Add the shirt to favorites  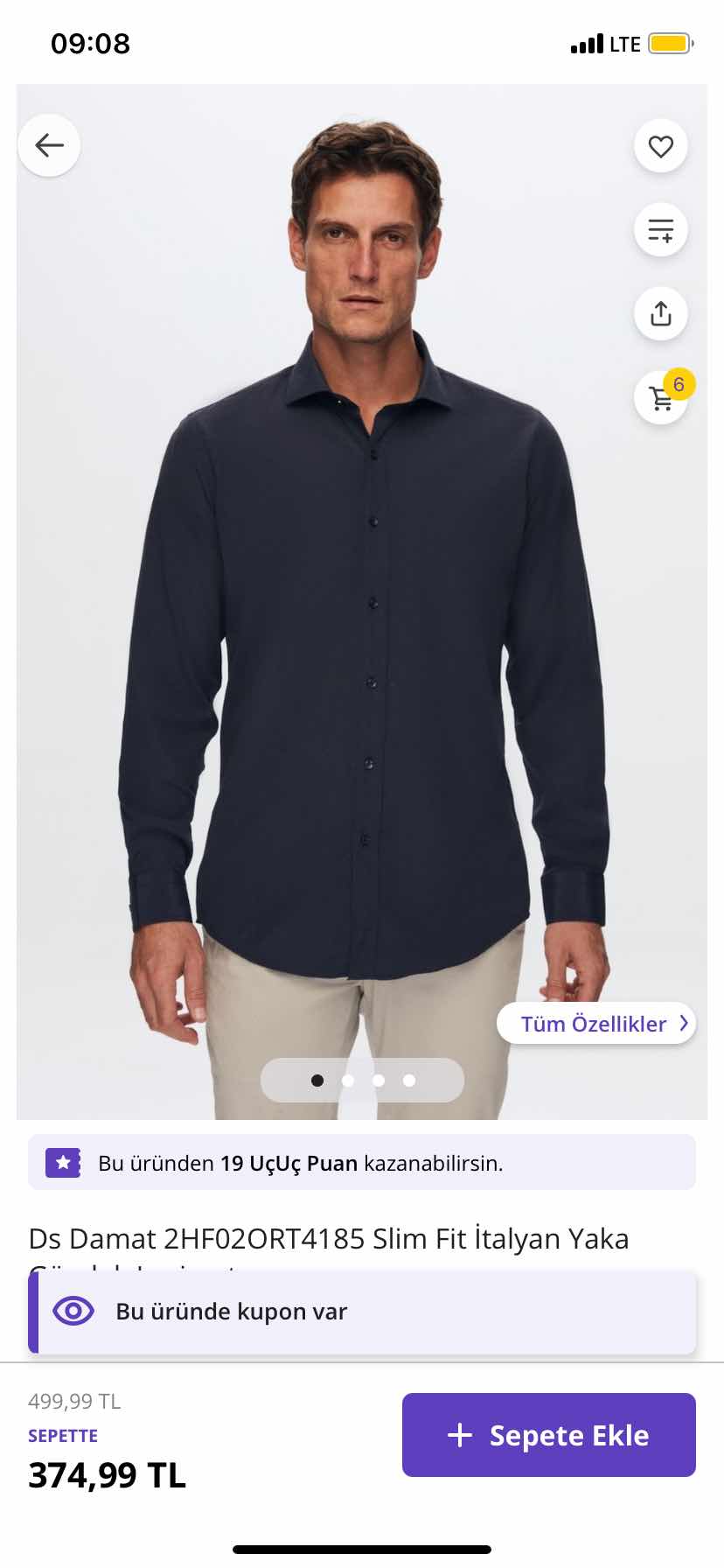[x=660, y=146]
